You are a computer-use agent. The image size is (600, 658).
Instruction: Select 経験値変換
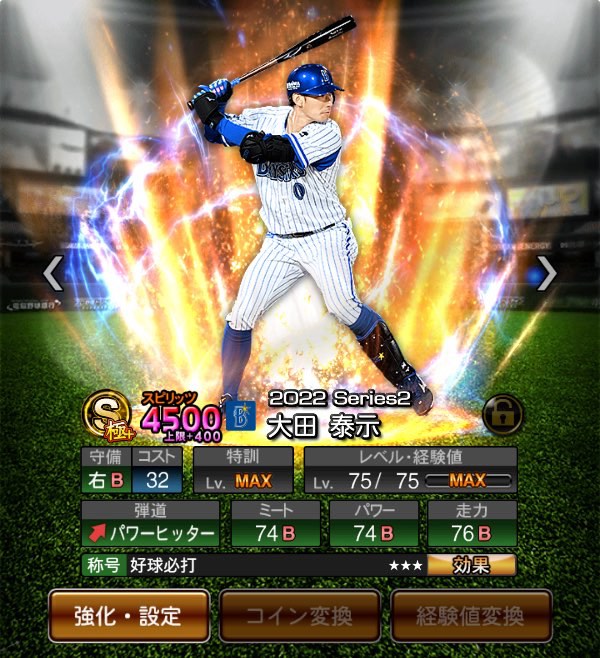coord(471,615)
